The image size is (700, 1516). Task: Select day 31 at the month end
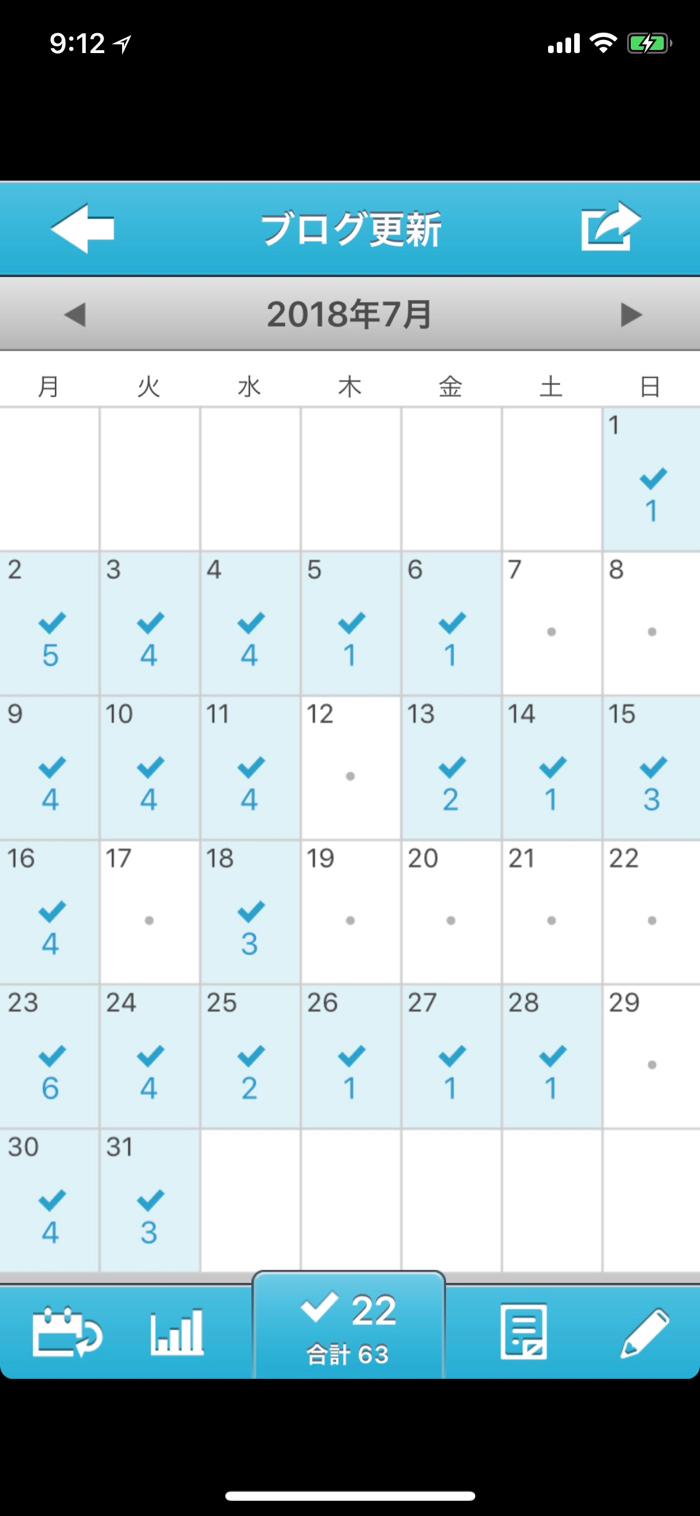149,1201
